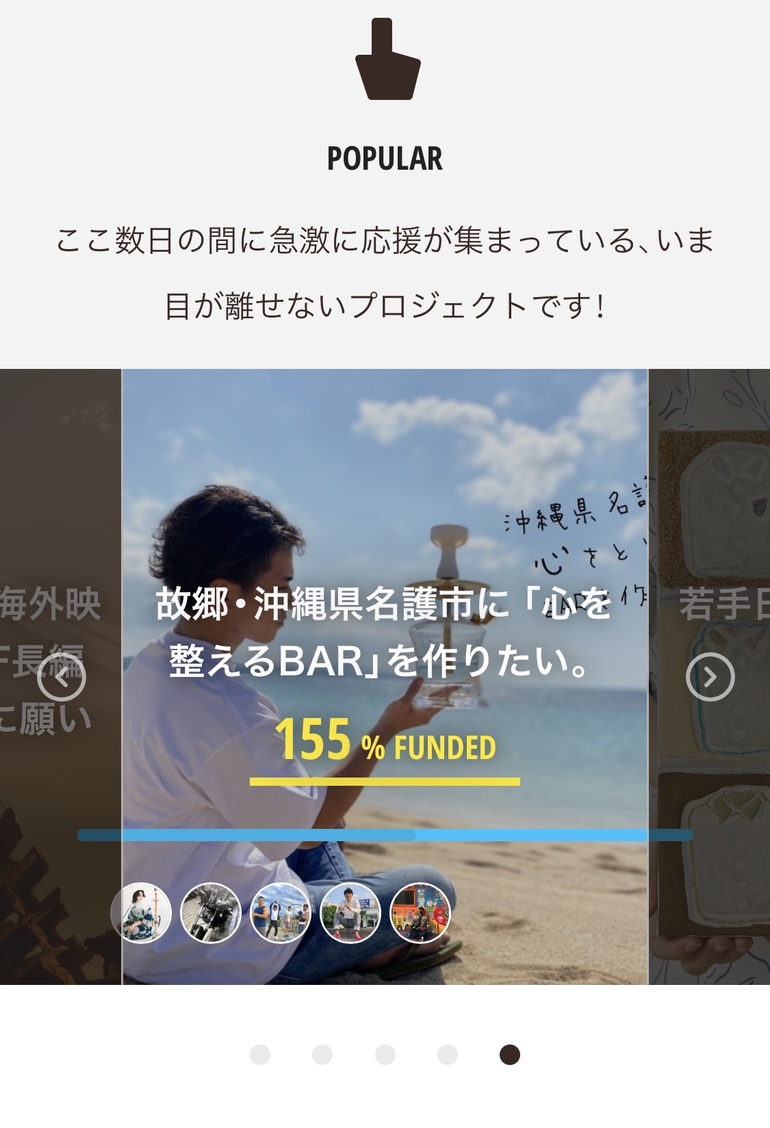Image resolution: width=770 pixels, height=1128 pixels.
Task: Show the previous project in the carousel
Action: [62, 678]
